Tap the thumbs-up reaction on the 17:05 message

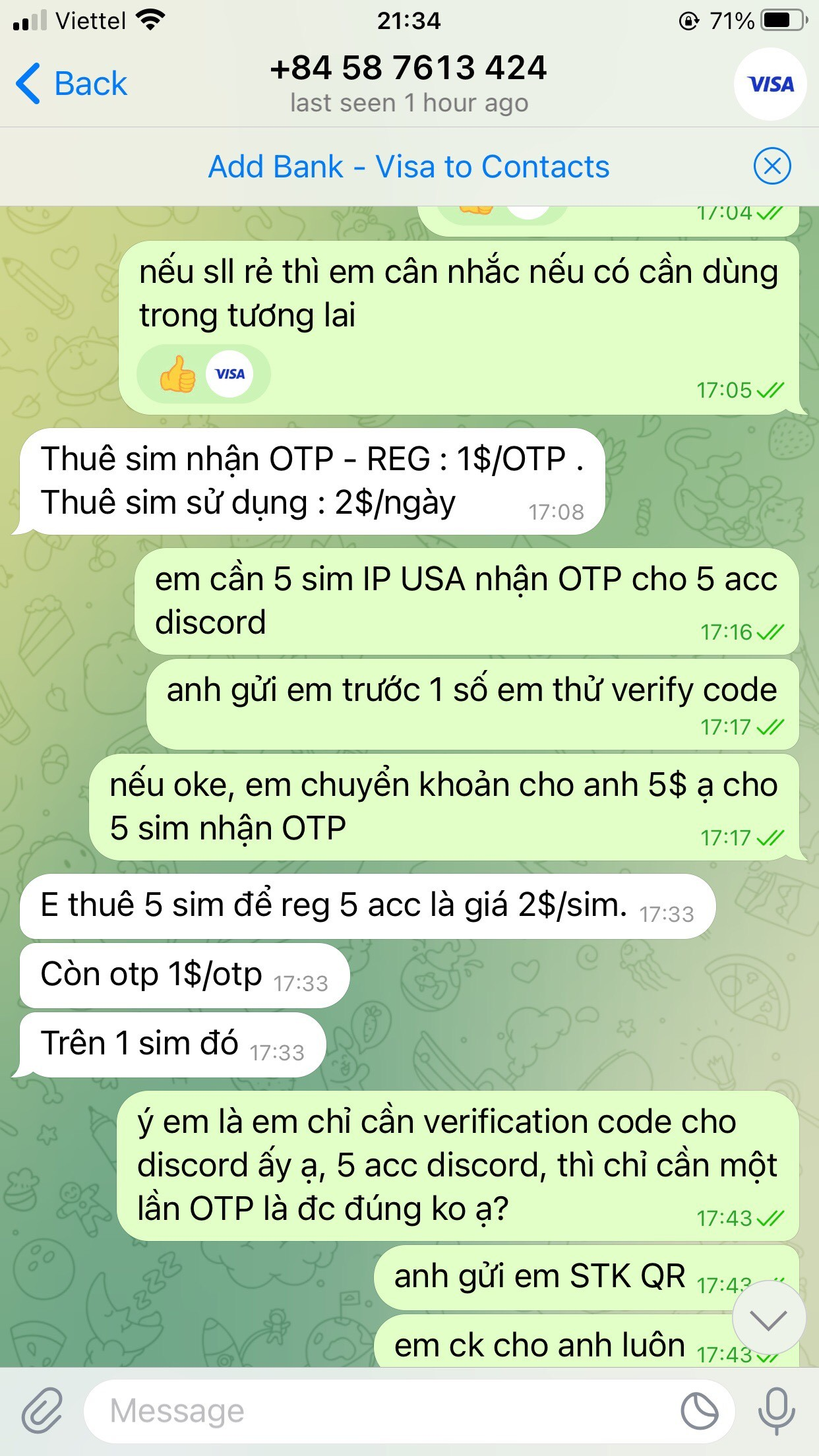click(x=177, y=373)
